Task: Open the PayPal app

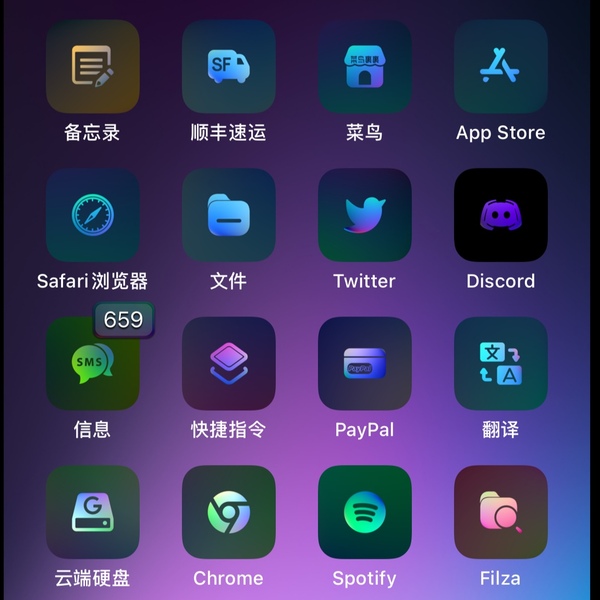Action: tap(364, 364)
